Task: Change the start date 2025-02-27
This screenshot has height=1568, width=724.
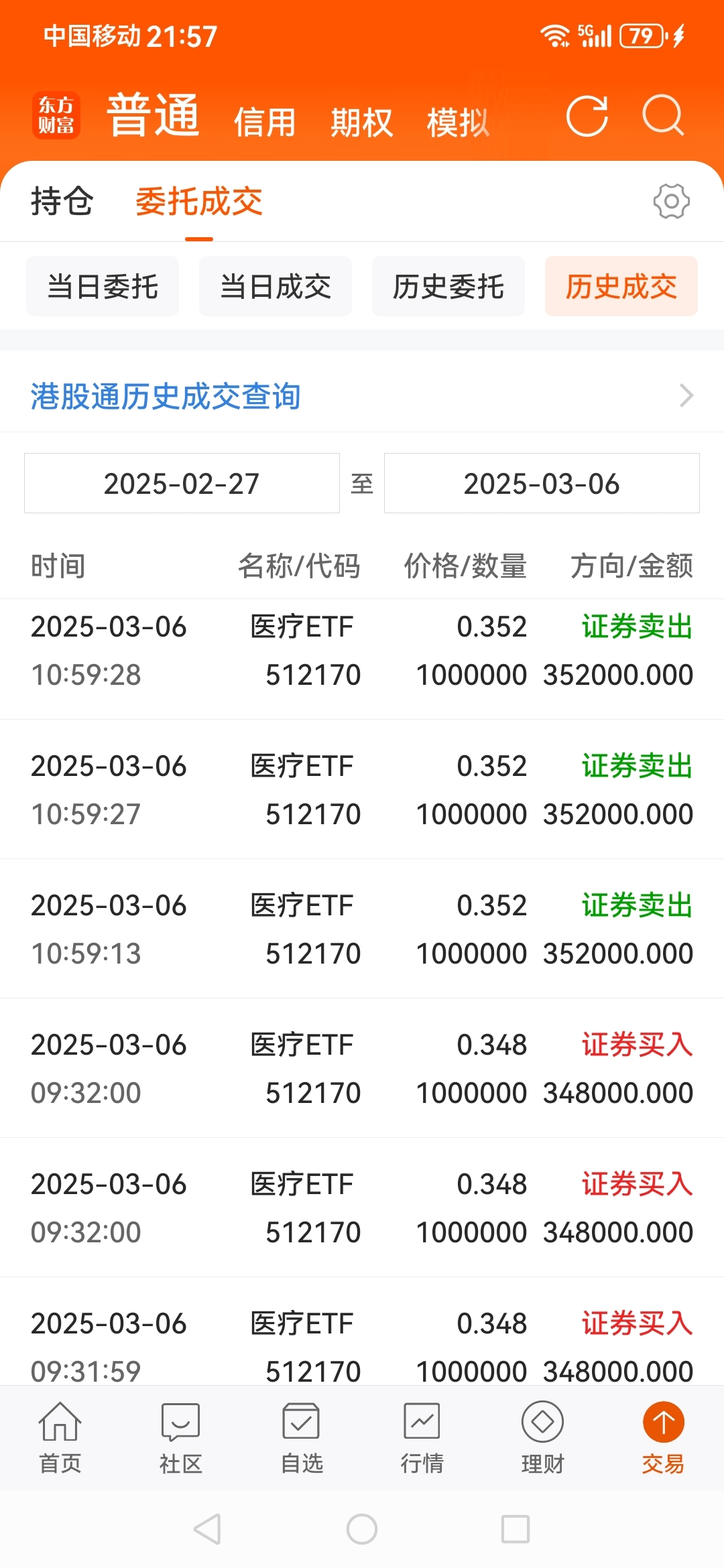Action: (182, 483)
